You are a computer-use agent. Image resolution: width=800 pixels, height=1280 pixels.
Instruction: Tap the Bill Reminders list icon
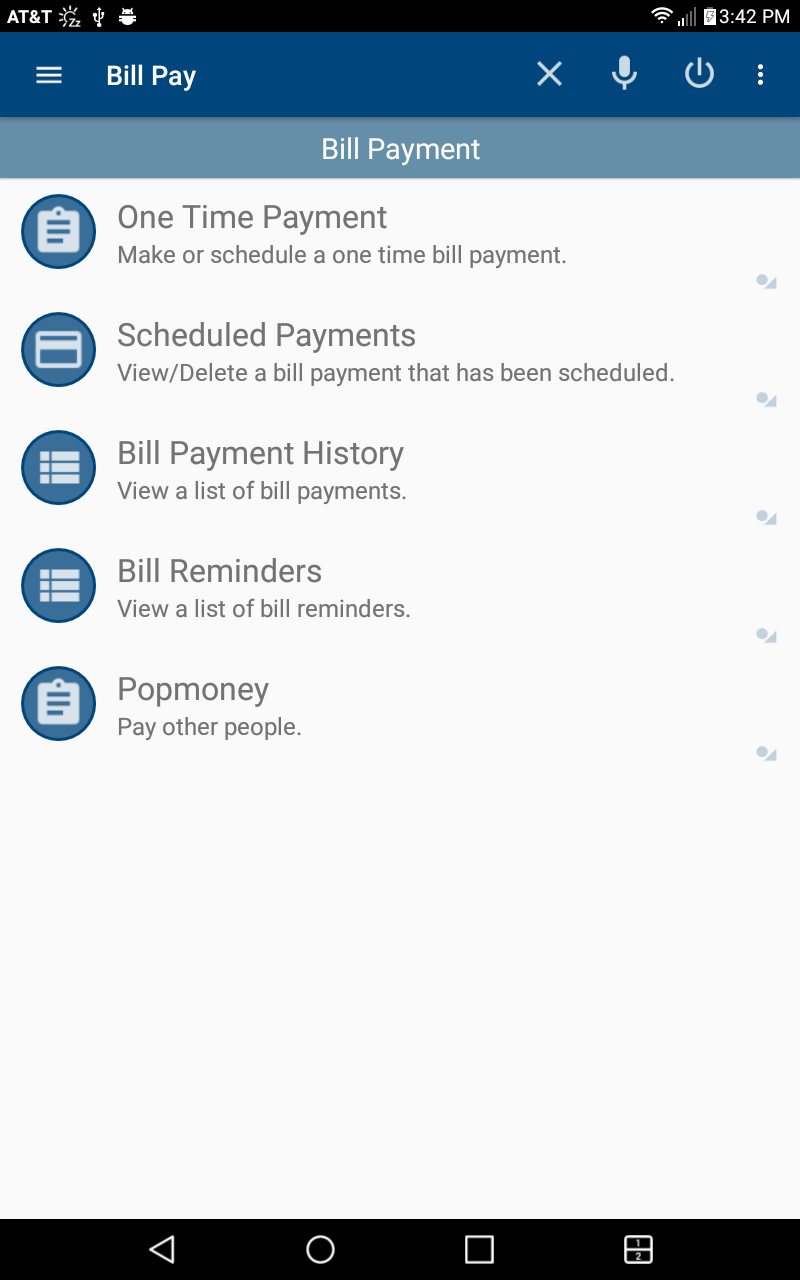coord(58,585)
